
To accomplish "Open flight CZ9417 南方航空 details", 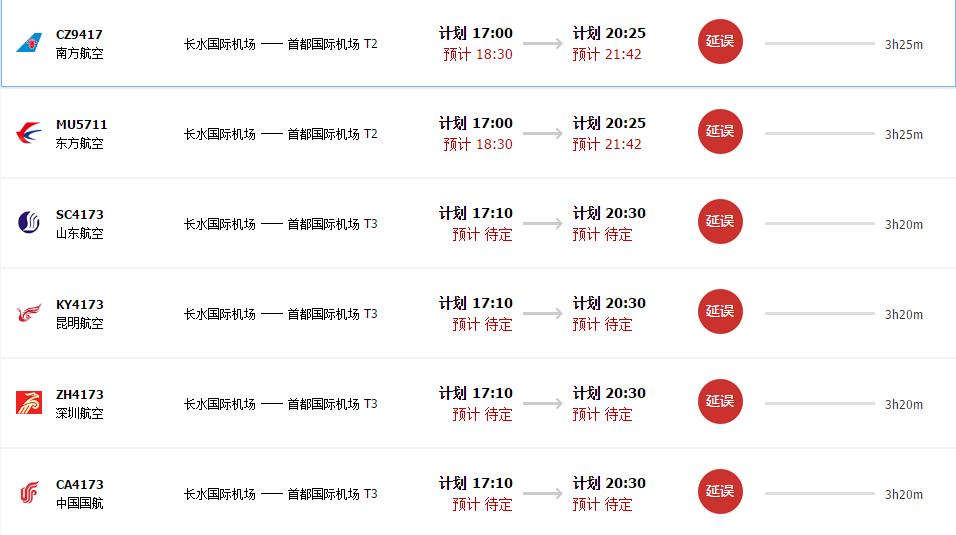I will 79,34.
